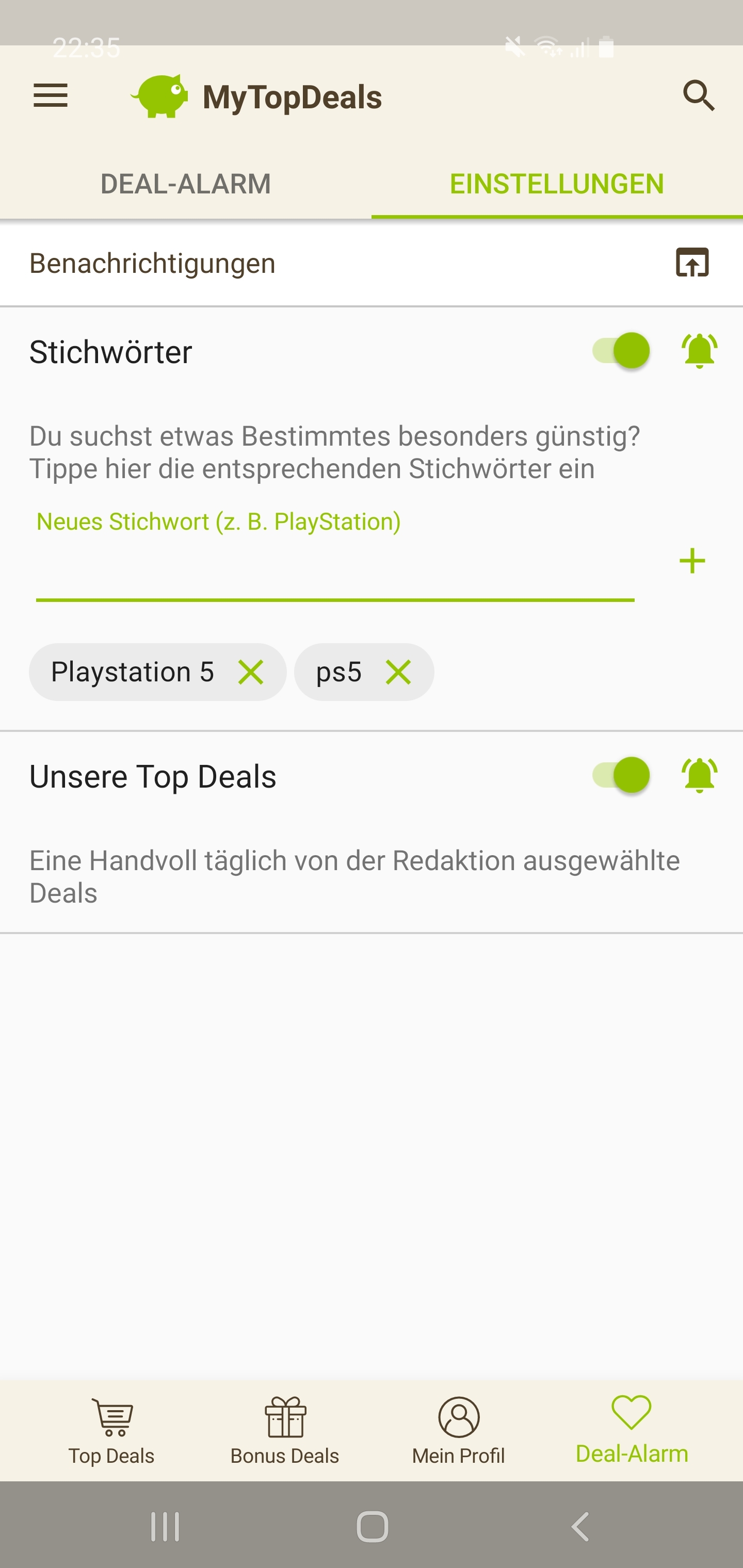This screenshot has height=1568, width=743.
Task: Select the Einstellungen tab
Action: [x=557, y=184]
